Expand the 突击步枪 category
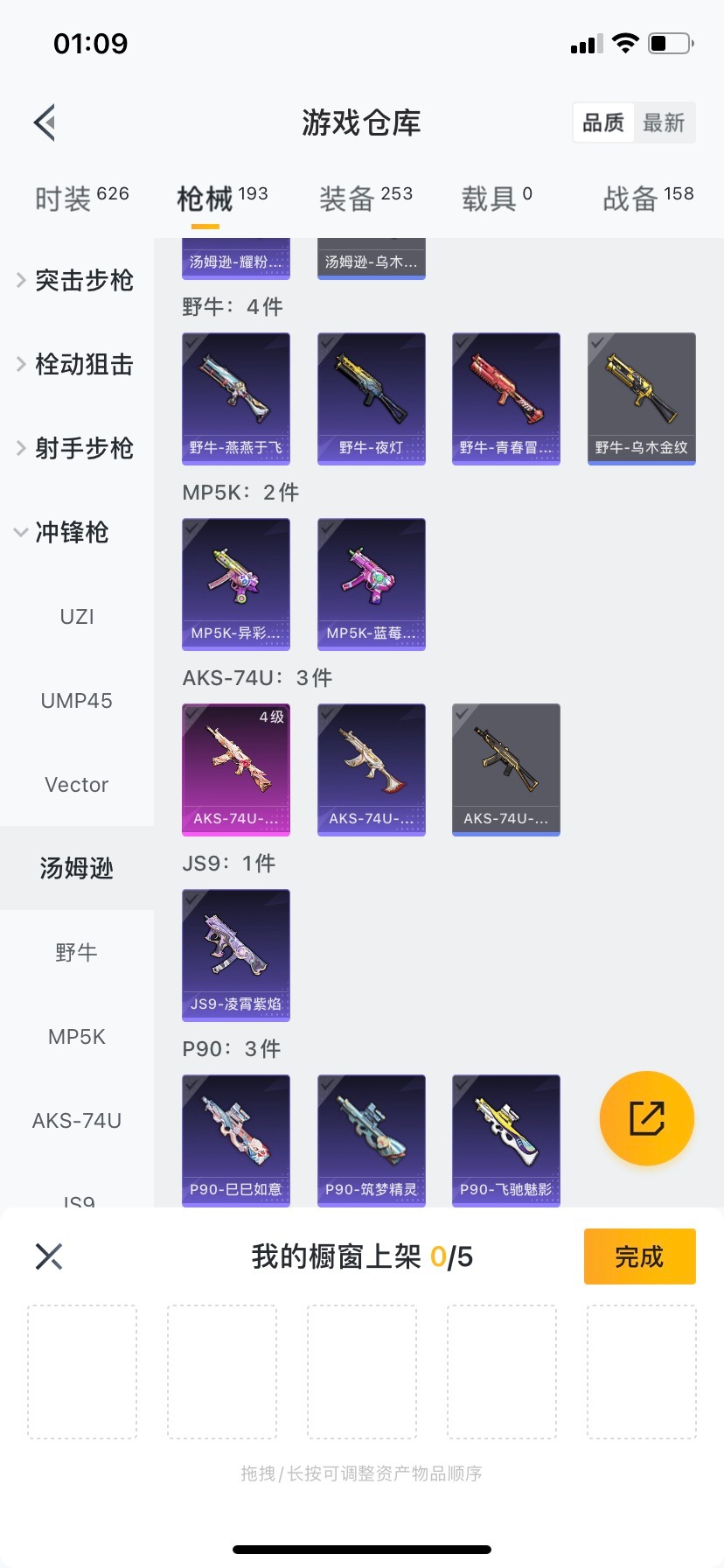Screen dimensions: 724x1568 pyautogui.click(x=76, y=280)
